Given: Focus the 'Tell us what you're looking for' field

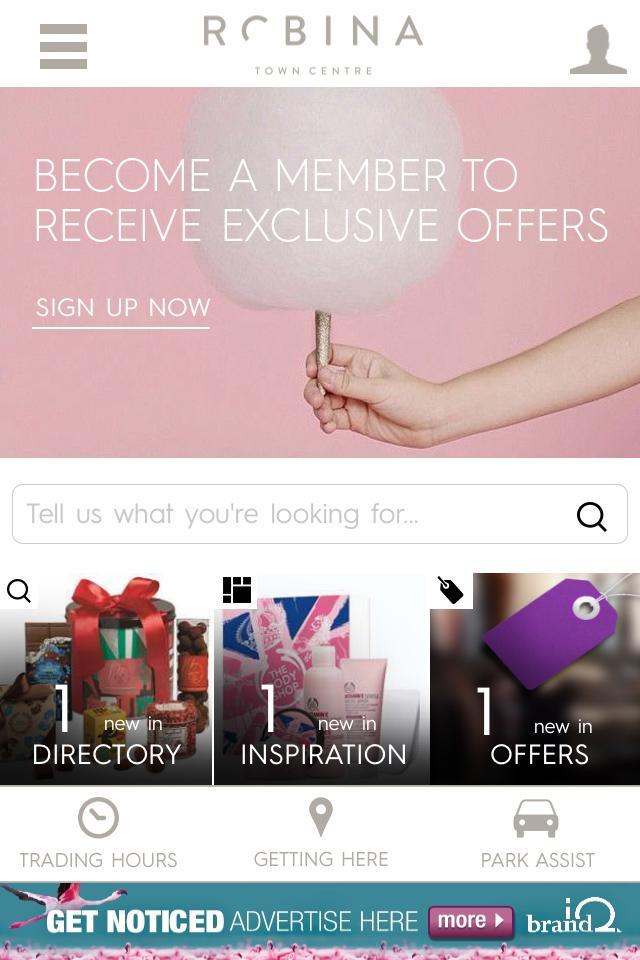Looking at the screenshot, I should pyautogui.click(x=290, y=514).
